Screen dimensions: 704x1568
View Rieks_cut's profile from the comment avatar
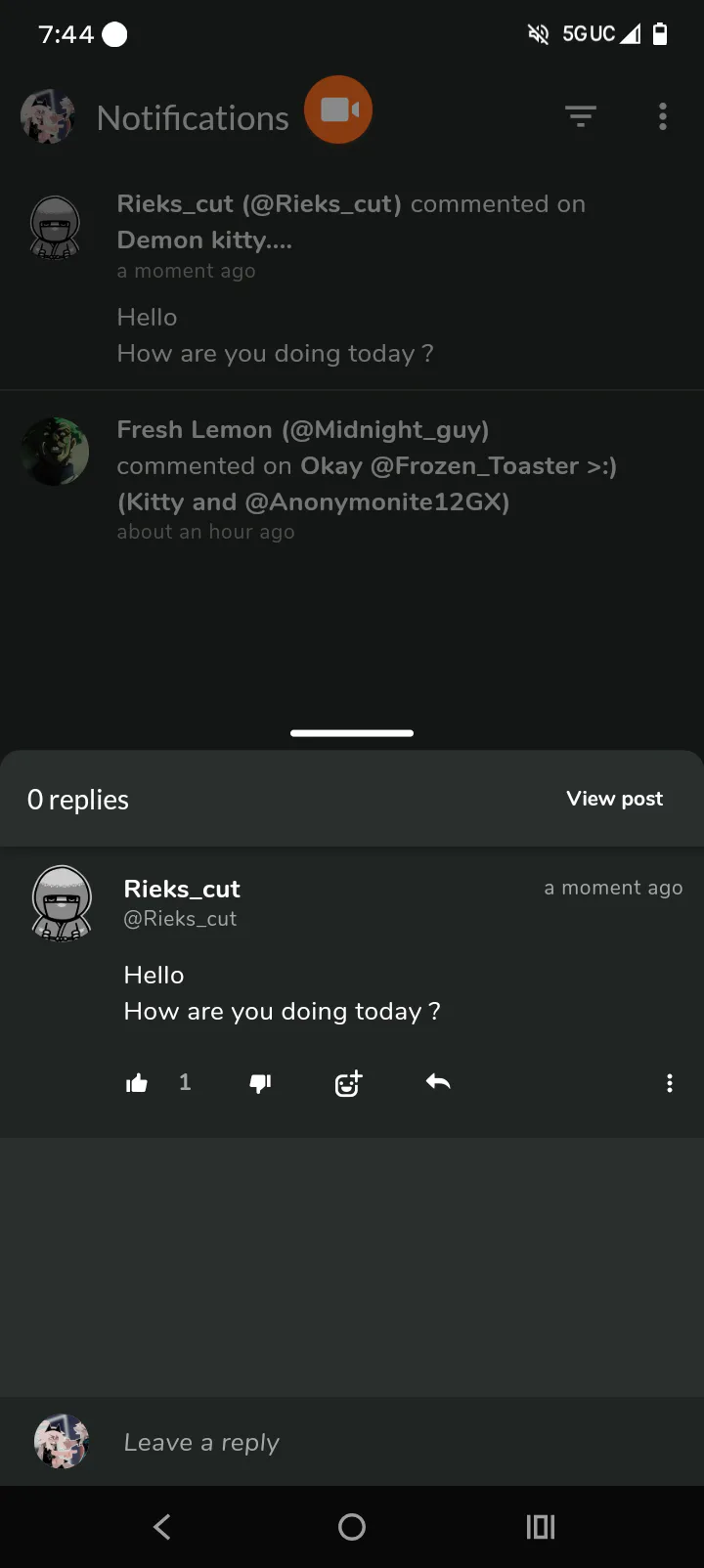pos(63,902)
